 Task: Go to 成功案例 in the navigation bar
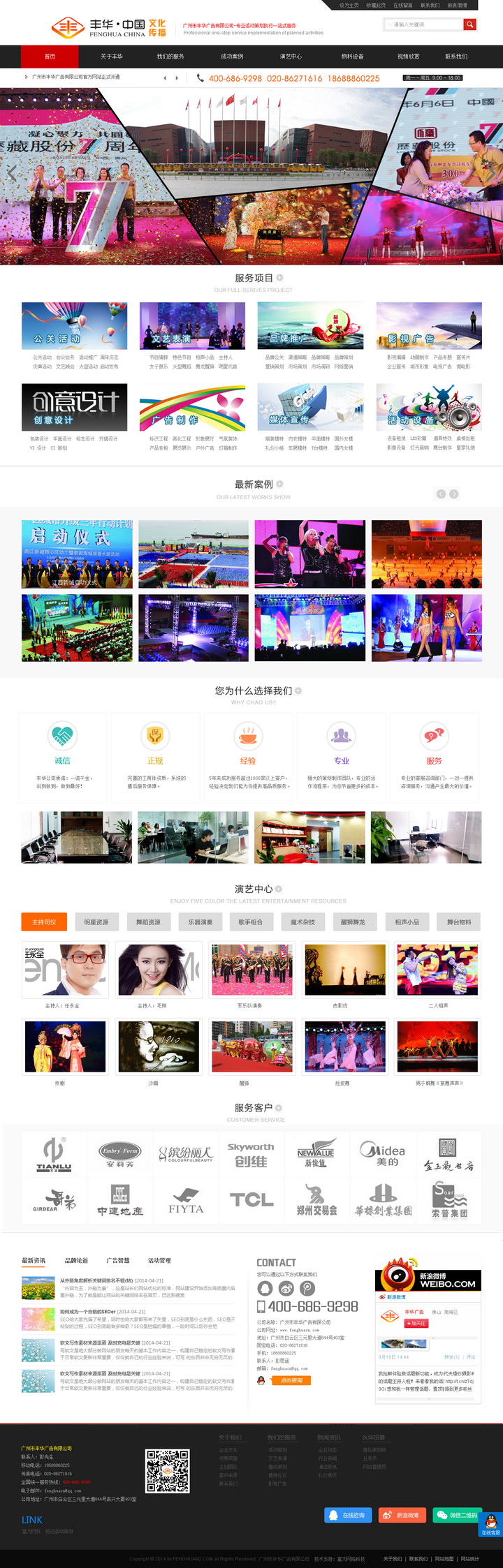click(x=232, y=57)
